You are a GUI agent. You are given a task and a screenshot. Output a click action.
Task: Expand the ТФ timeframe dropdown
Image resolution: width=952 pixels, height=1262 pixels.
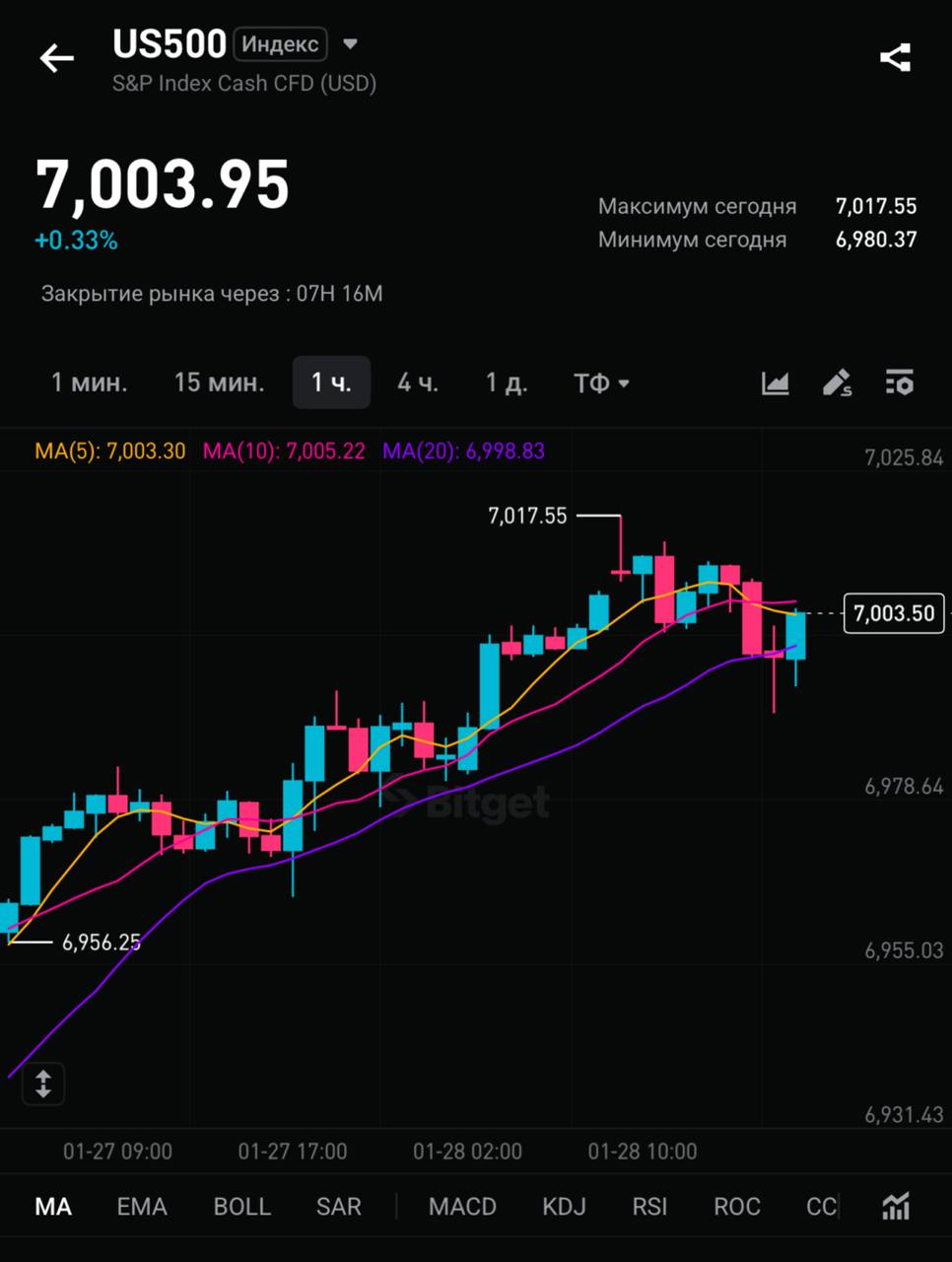click(601, 383)
